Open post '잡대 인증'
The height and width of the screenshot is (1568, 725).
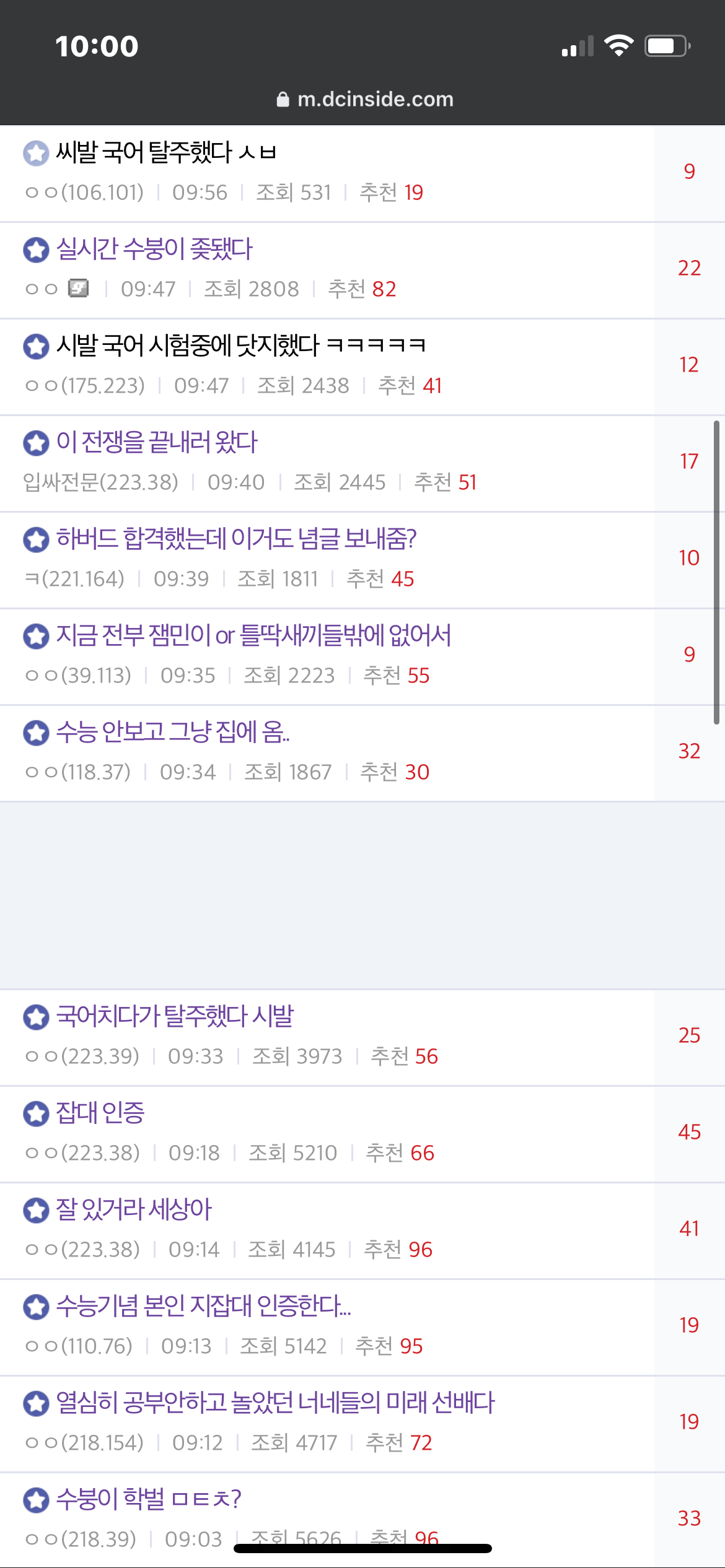(x=100, y=1113)
